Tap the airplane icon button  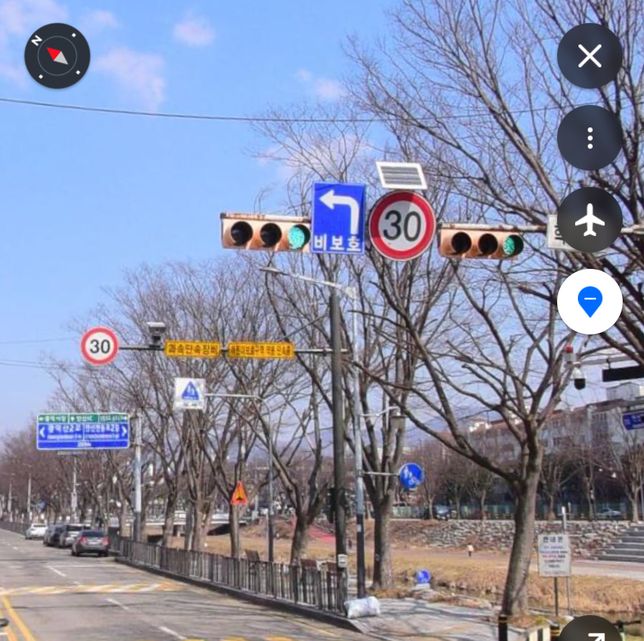coord(590,220)
